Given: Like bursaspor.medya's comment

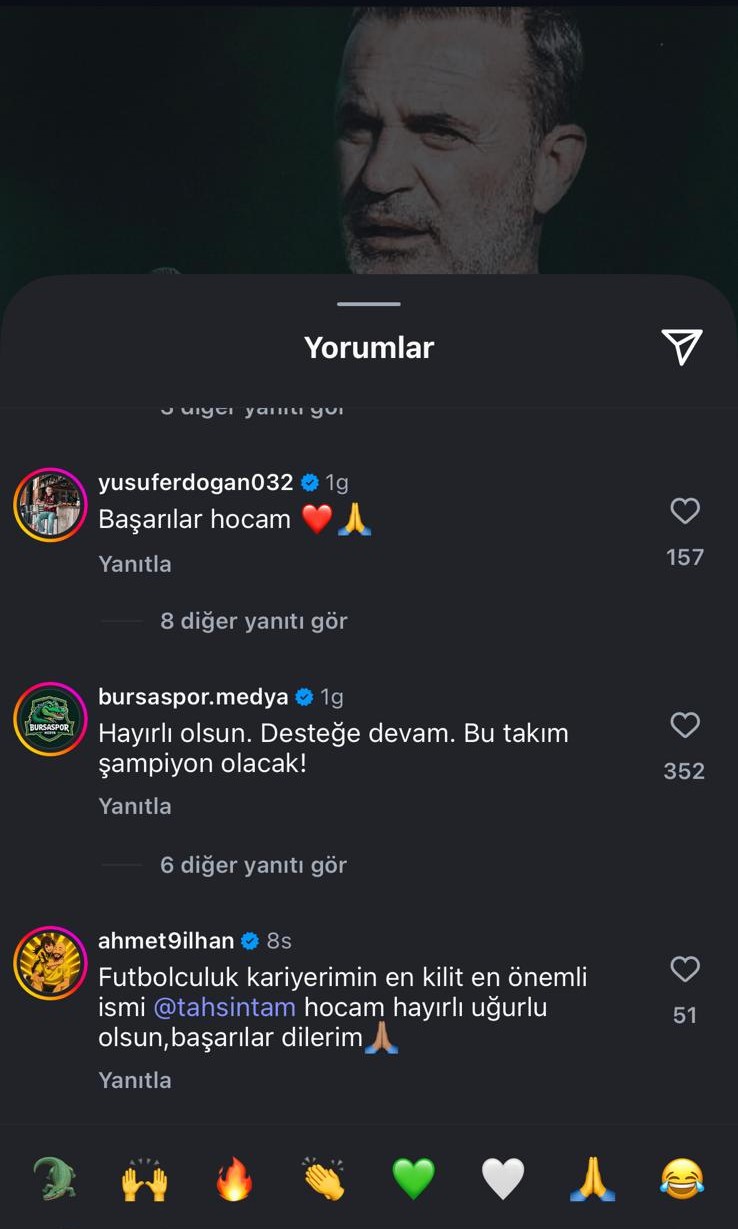Looking at the screenshot, I should tap(685, 725).
